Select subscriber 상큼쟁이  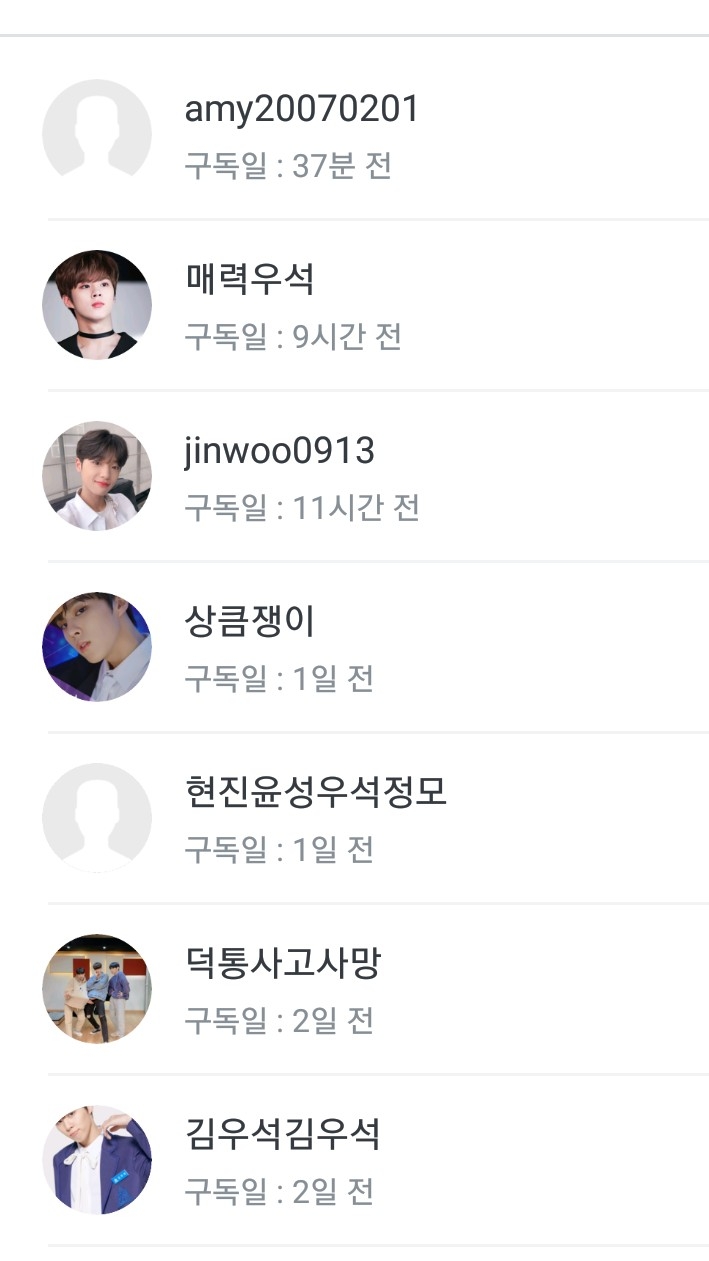(250, 623)
